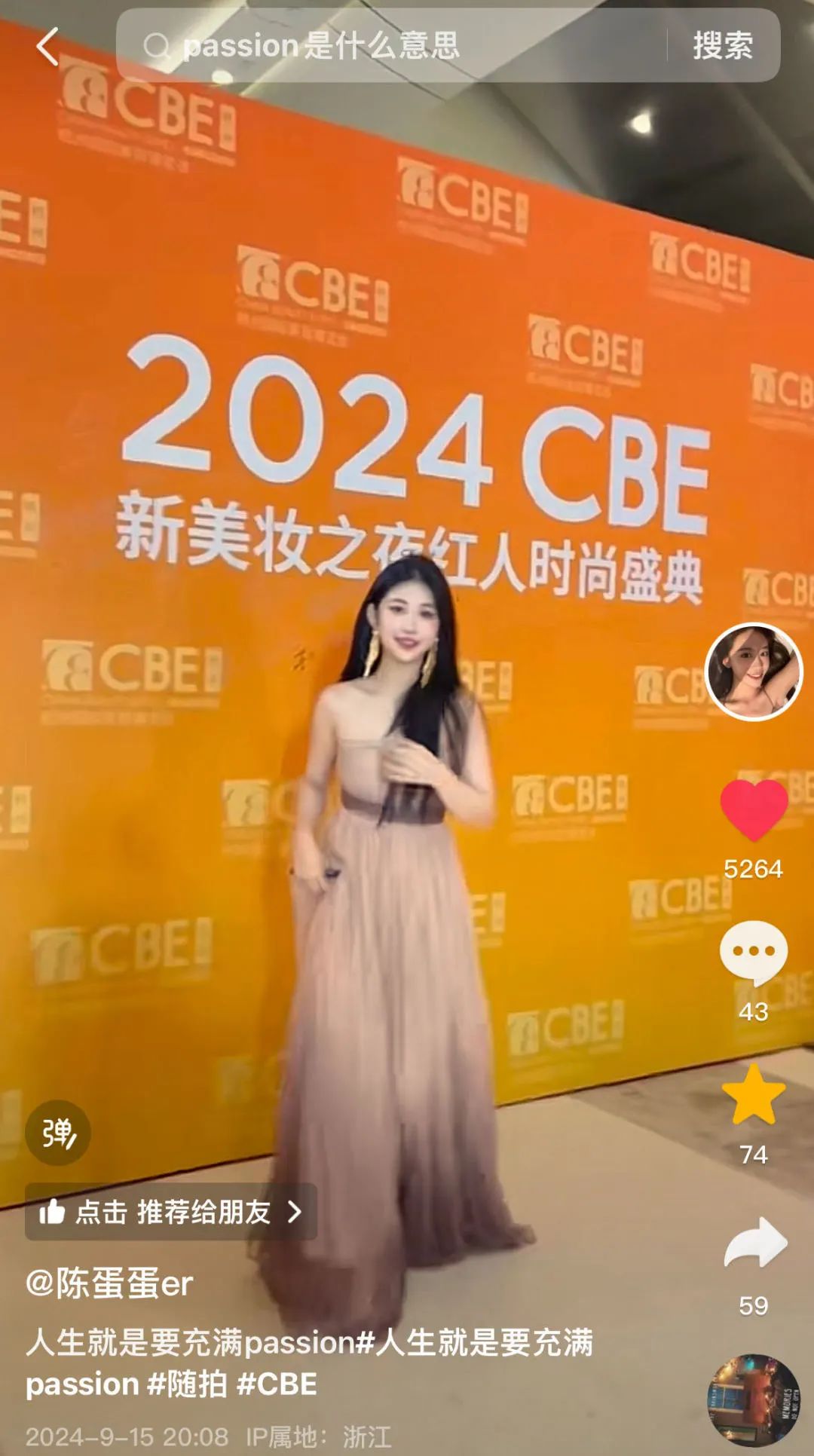Image resolution: width=814 pixels, height=1456 pixels.
Task: Like the video with the heart icon
Action: tap(753, 810)
